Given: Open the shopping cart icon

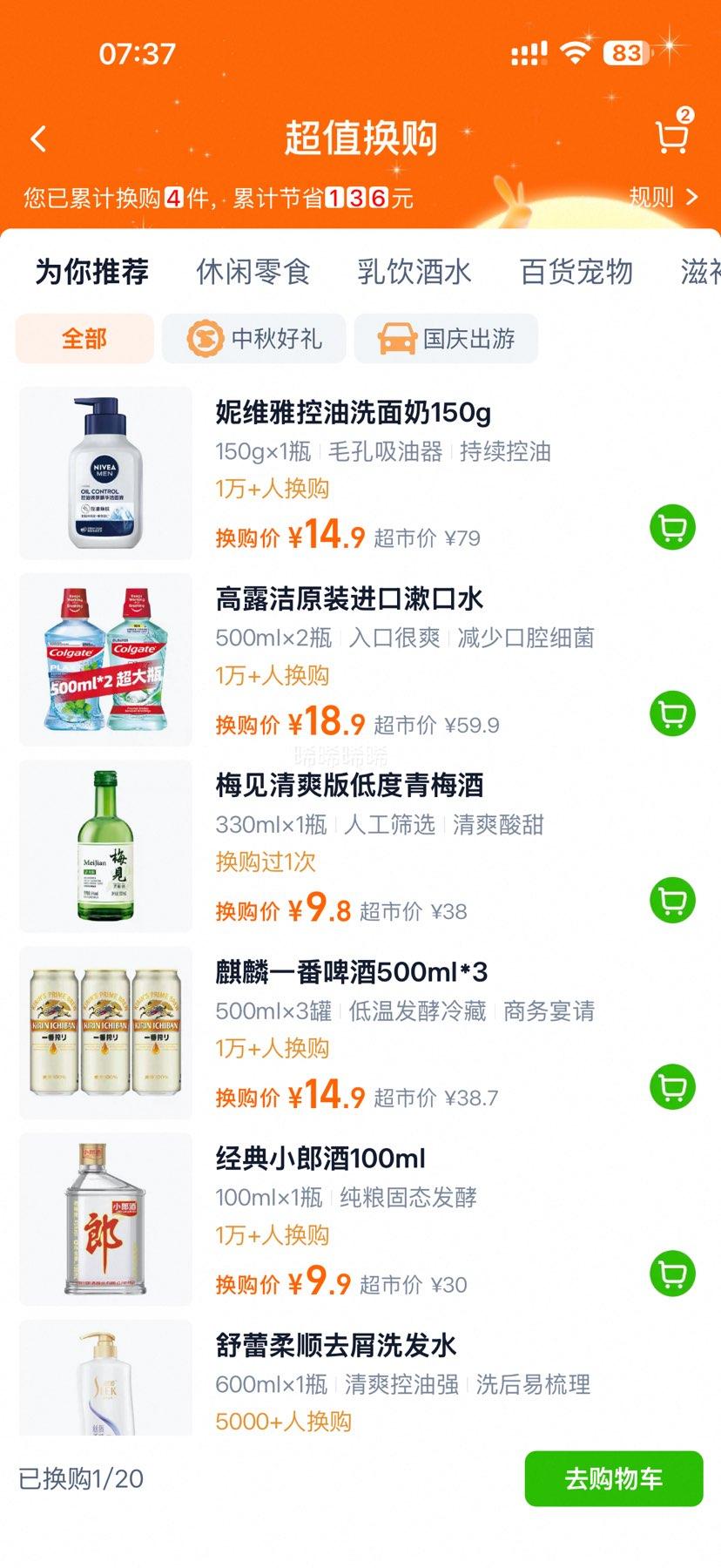Looking at the screenshot, I should [671, 136].
